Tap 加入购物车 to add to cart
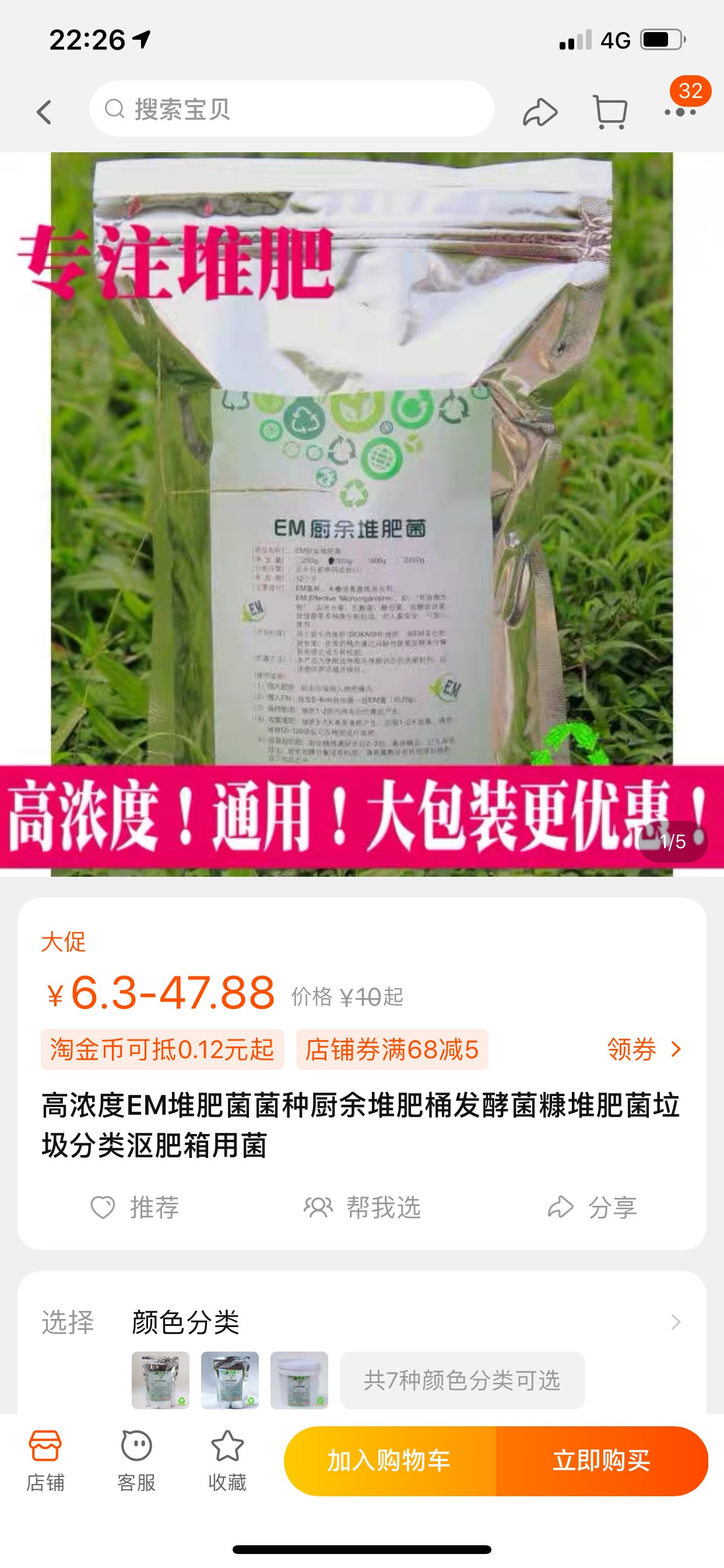724x1568 pixels. (390, 1461)
